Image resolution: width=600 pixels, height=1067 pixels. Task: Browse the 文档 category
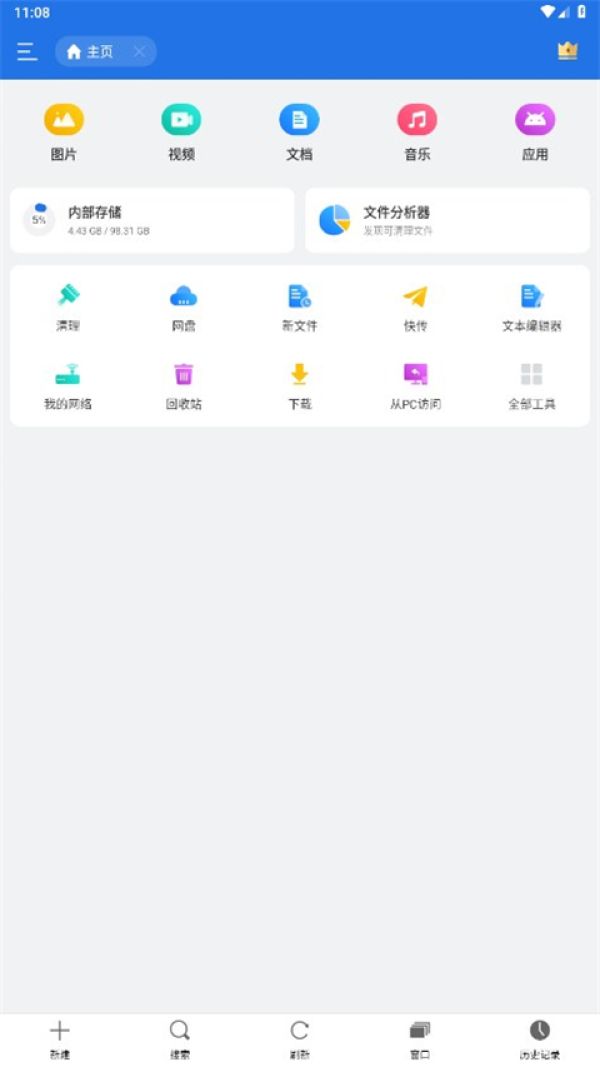click(x=299, y=132)
